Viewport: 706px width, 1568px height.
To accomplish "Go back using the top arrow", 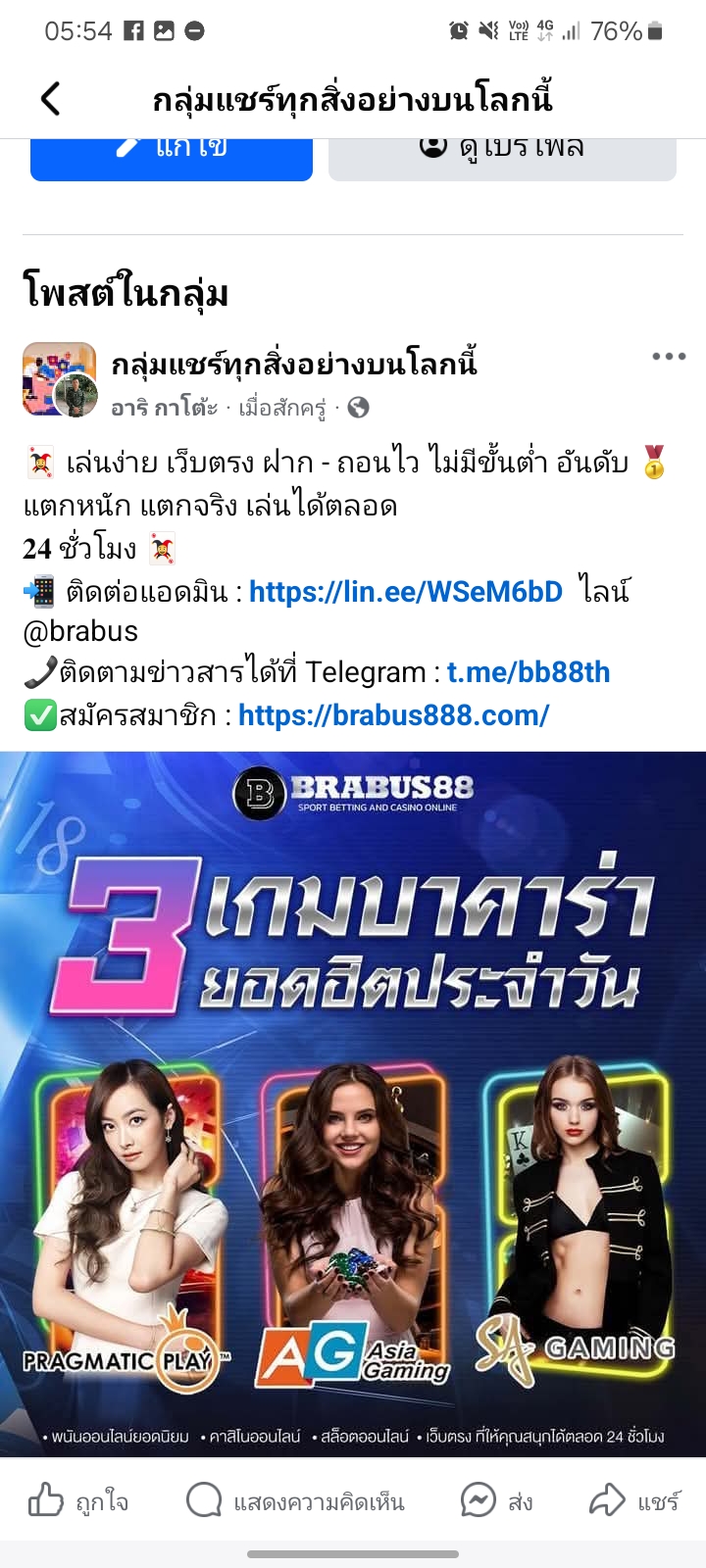I will pos(51,99).
